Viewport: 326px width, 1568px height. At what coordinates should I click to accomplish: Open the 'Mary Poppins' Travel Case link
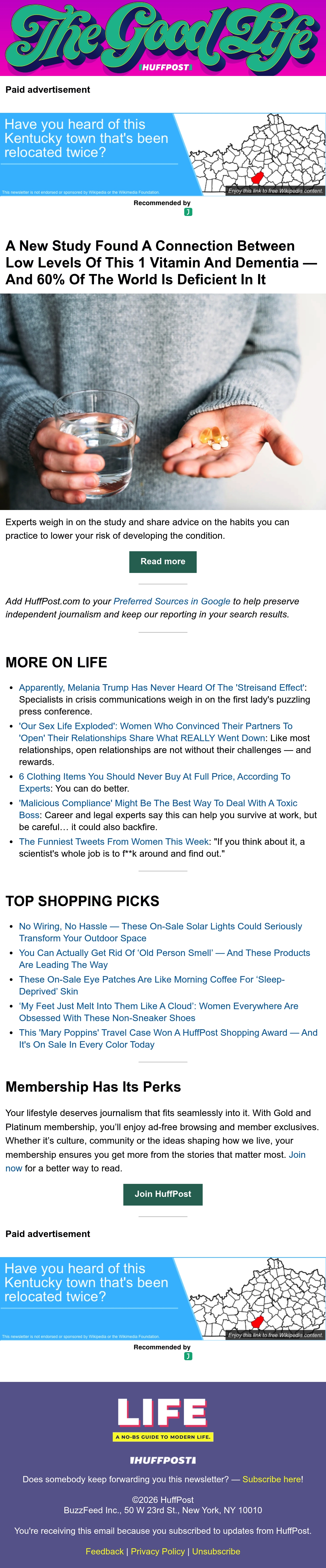(168, 1038)
